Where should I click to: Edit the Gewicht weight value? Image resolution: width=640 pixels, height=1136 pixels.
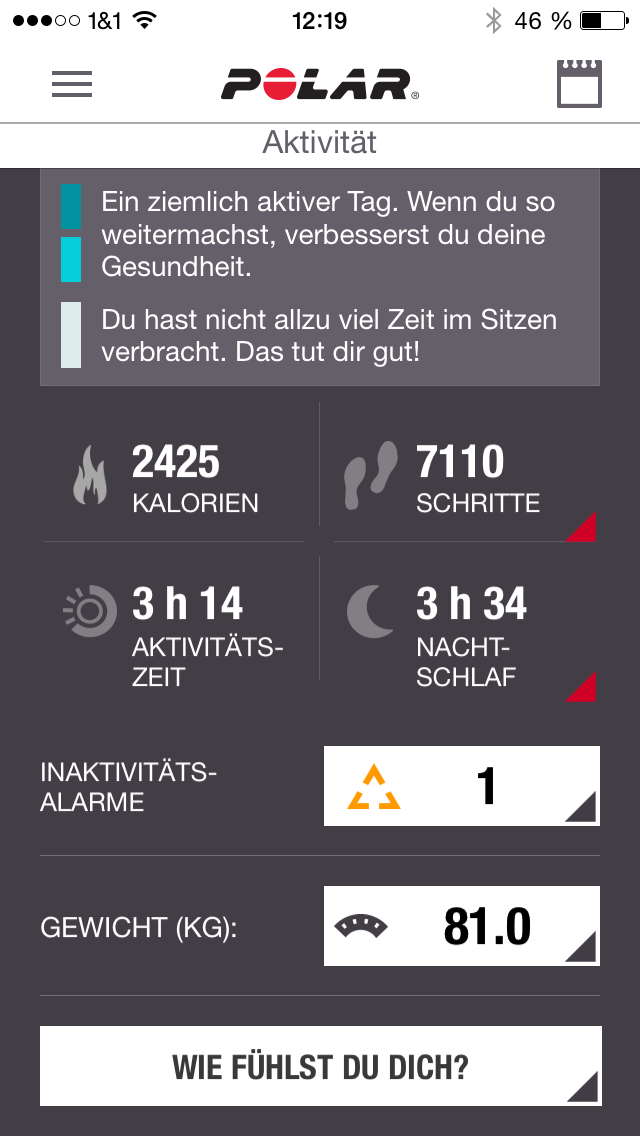pos(461,926)
